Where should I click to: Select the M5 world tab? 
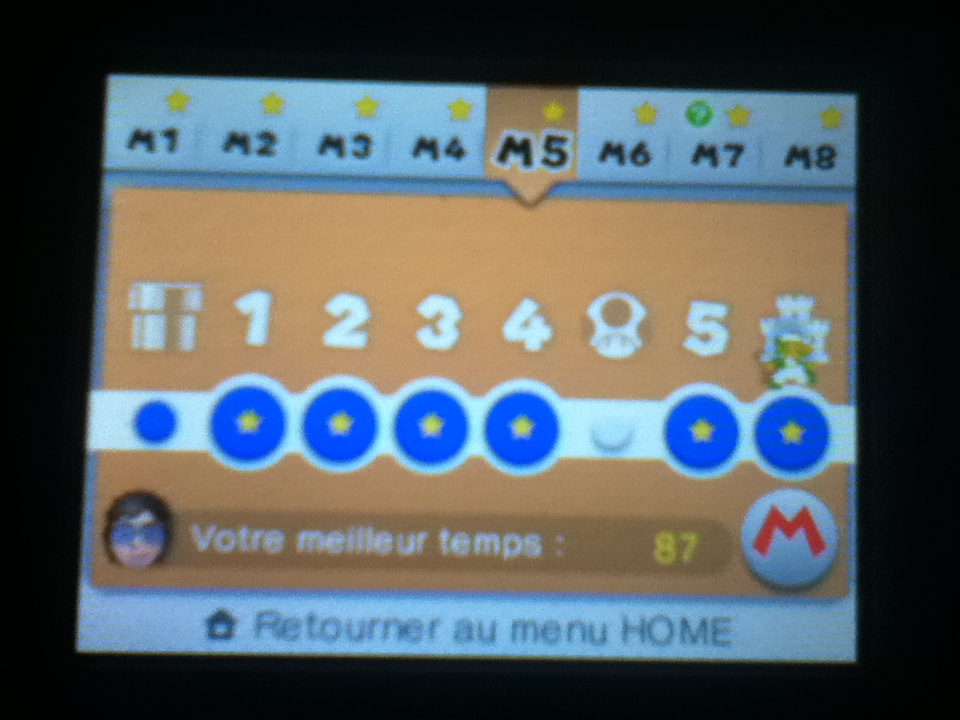click(531, 148)
